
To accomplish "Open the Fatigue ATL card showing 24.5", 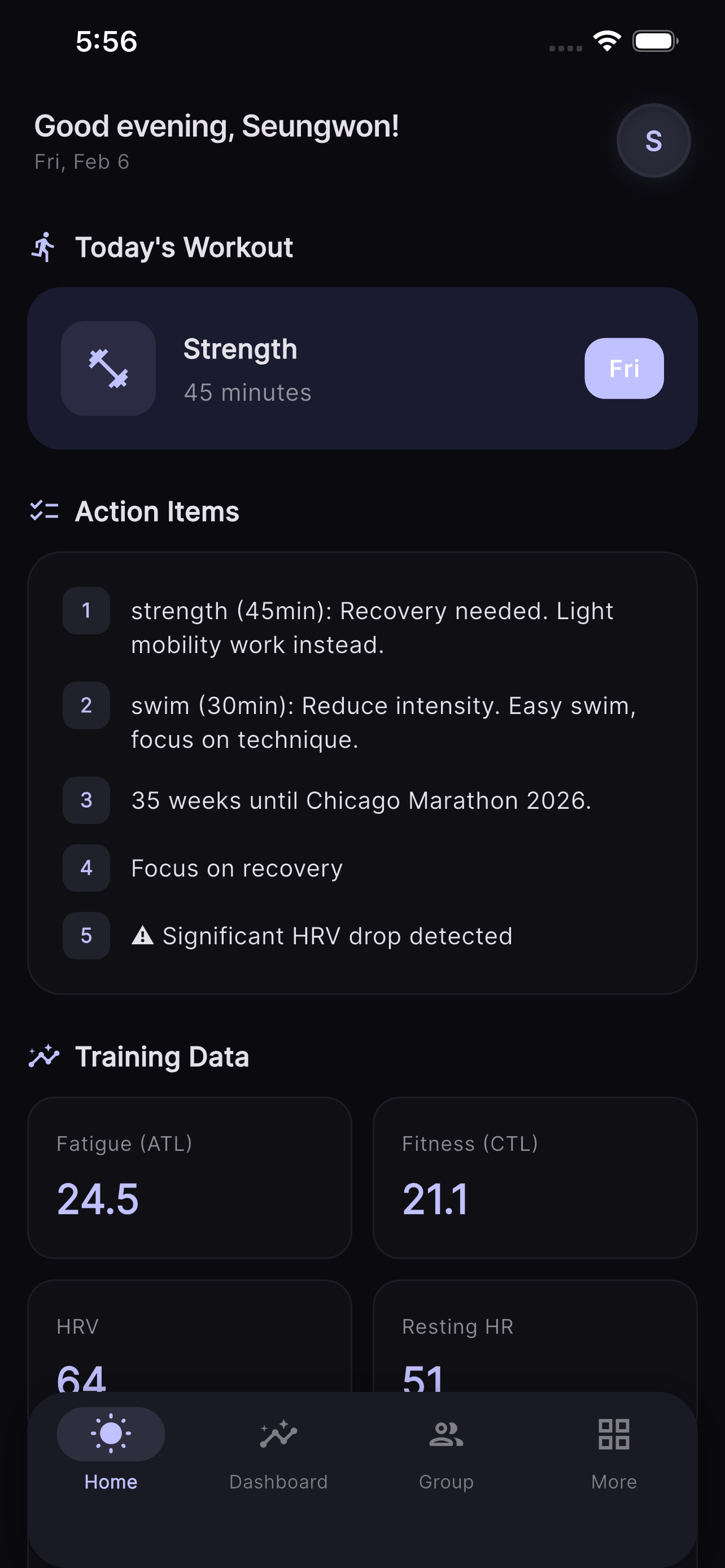I will point(190,1180).
